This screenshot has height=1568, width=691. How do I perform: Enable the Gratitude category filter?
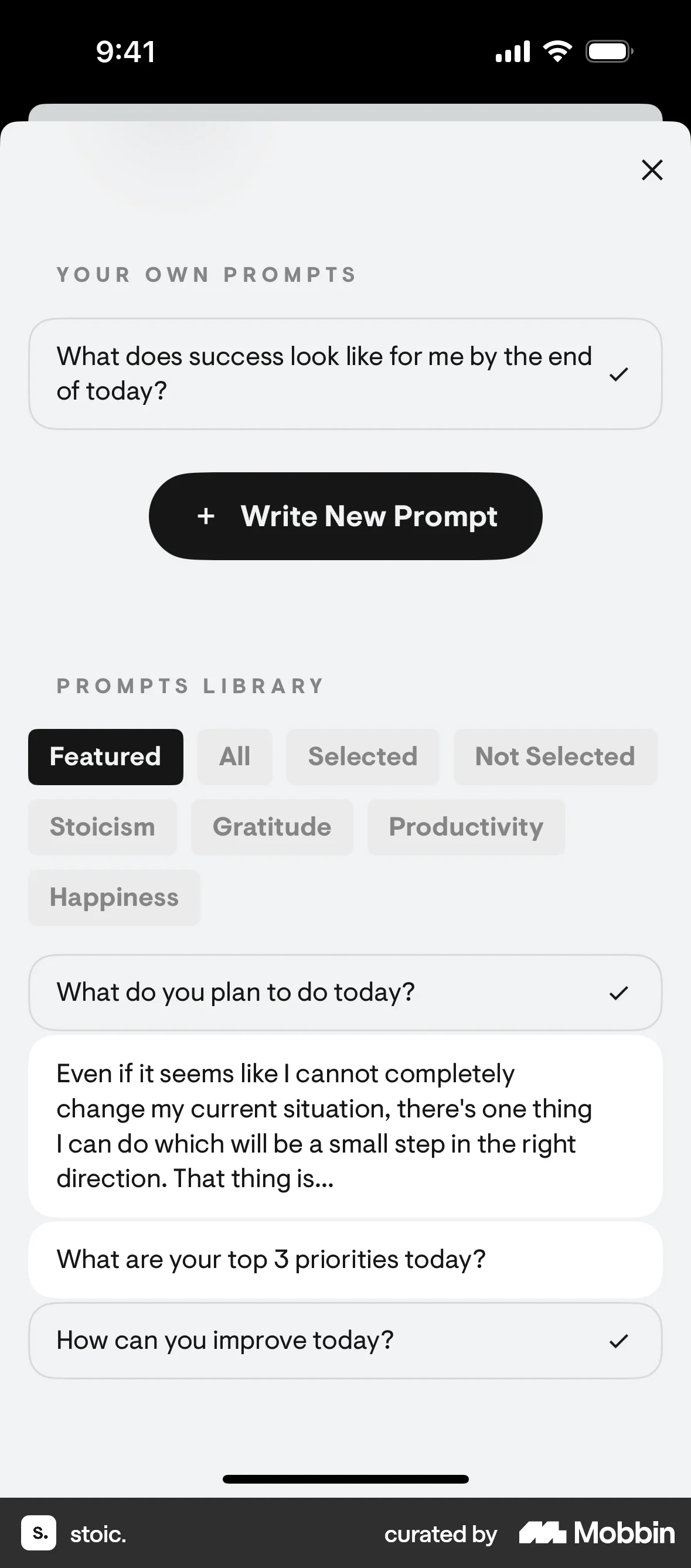click(x=271, y=827)
